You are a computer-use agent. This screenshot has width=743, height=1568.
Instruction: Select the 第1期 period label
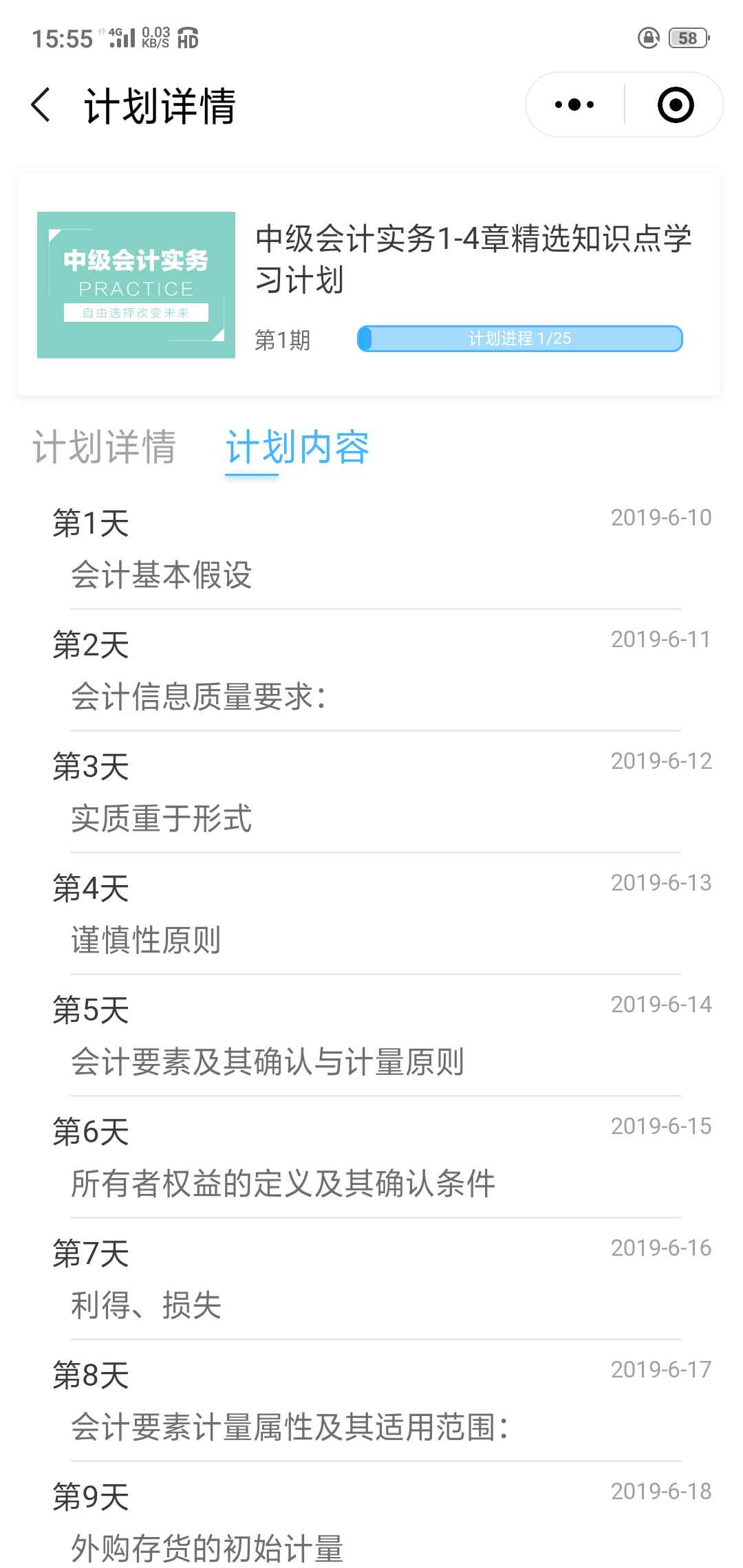(x=281, y=338)
